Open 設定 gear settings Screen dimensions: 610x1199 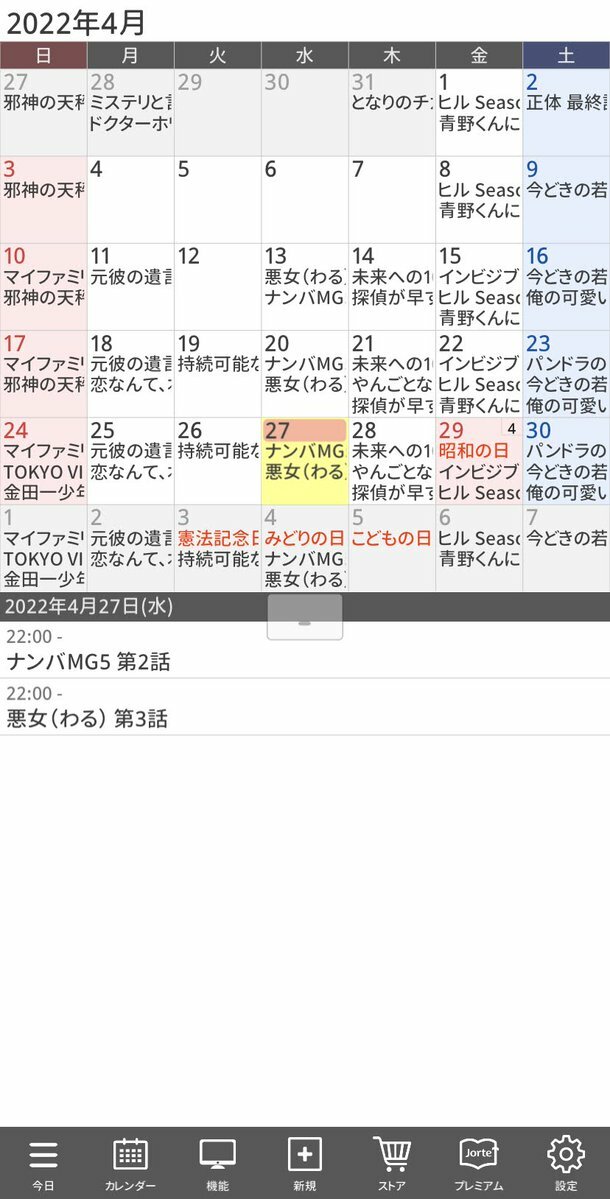[566, 1162]
